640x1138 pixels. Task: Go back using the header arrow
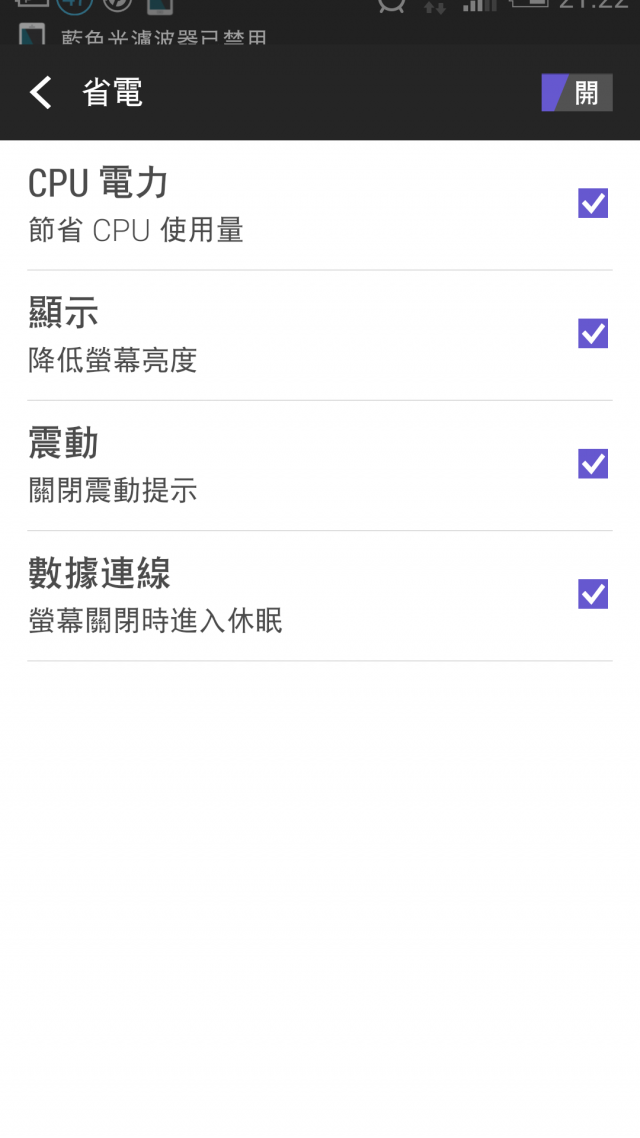pyautogui.click(x=41, y=93)
